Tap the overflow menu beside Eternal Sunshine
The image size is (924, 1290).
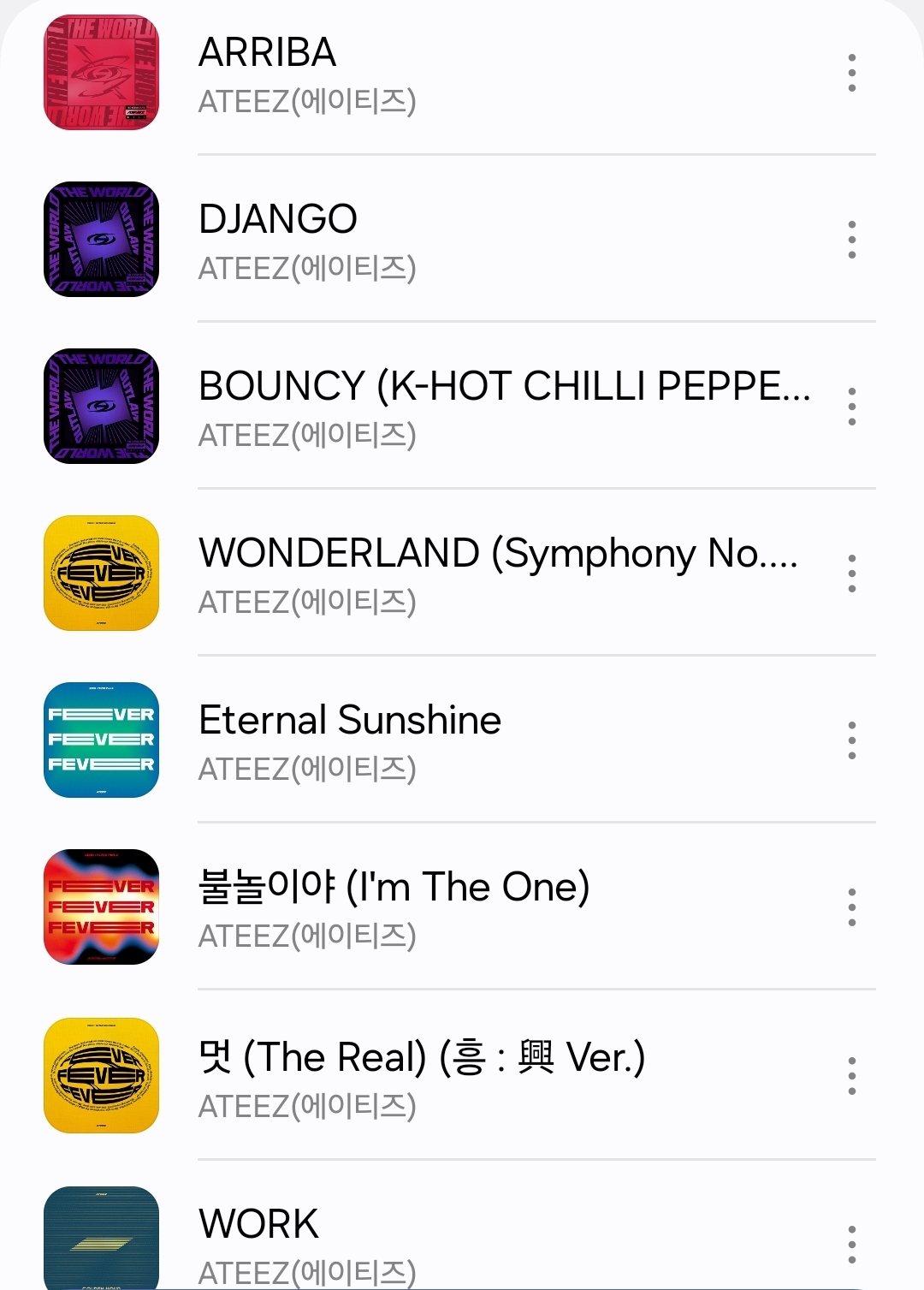(851, 740)
